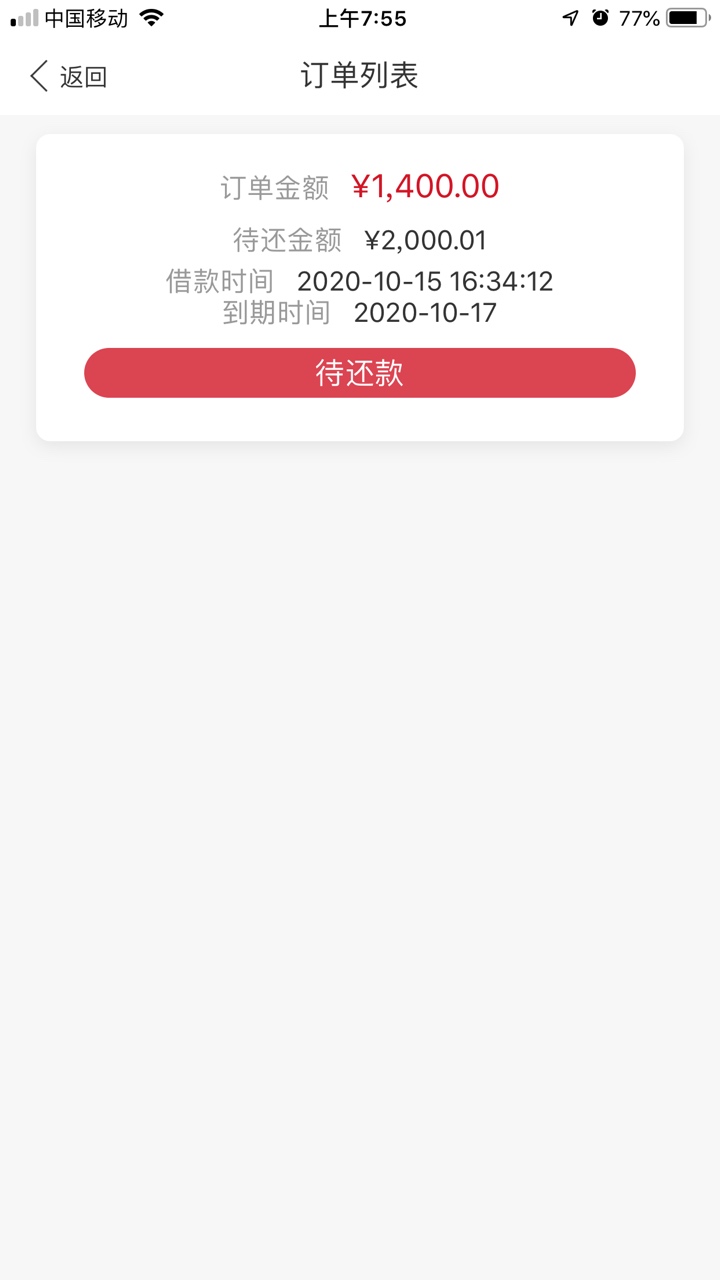Open the ¥1,400.00 order card
This screenshot has width=720, height=1280.
pyautogui.click(x=360, y=287)
